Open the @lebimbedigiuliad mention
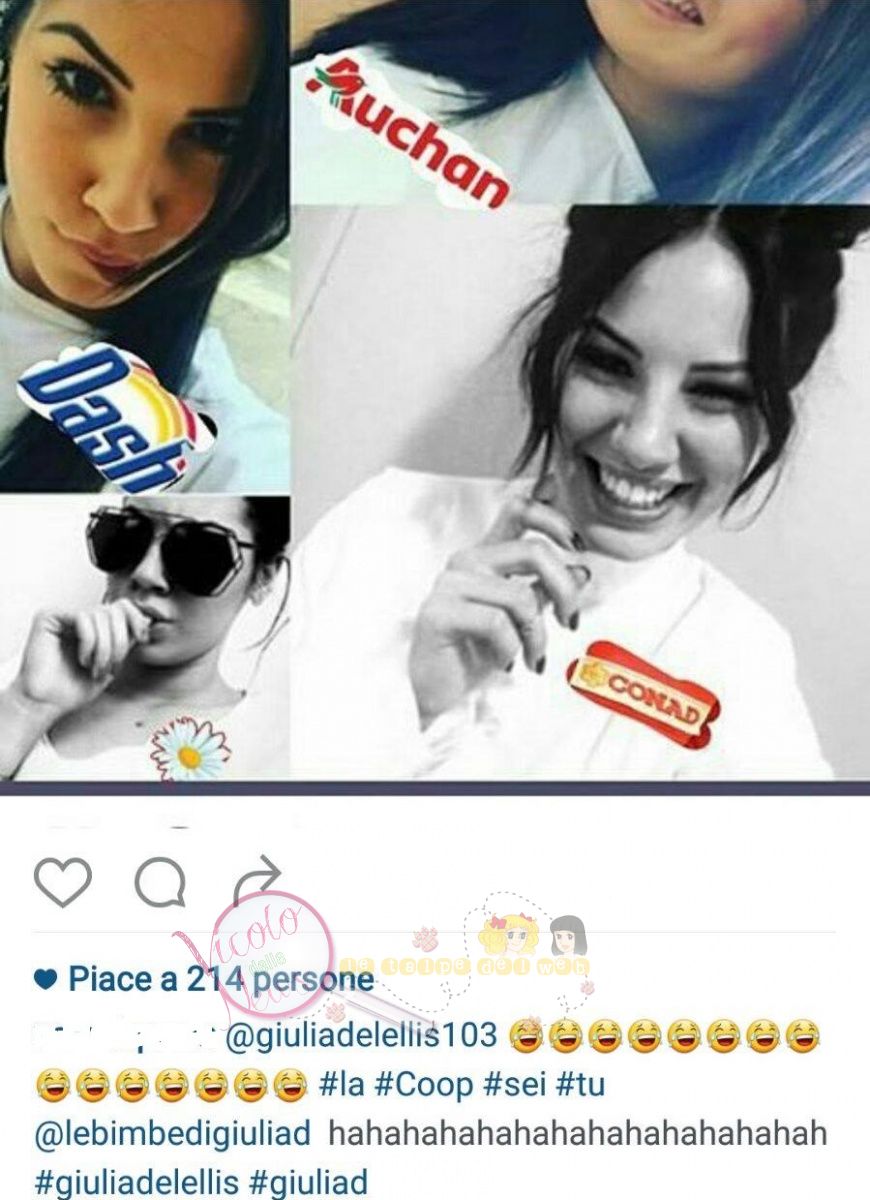870x1200 pixels. [173, 1134]
